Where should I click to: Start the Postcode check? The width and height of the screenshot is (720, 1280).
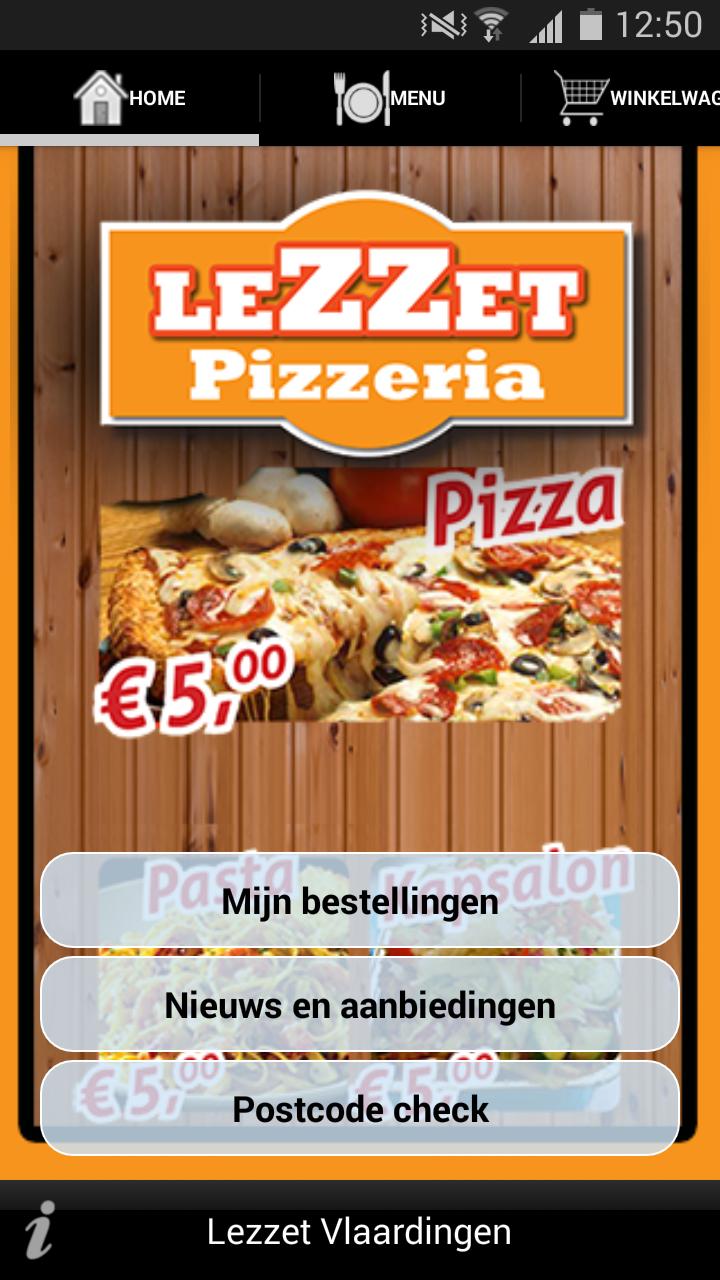point(360,1108)
